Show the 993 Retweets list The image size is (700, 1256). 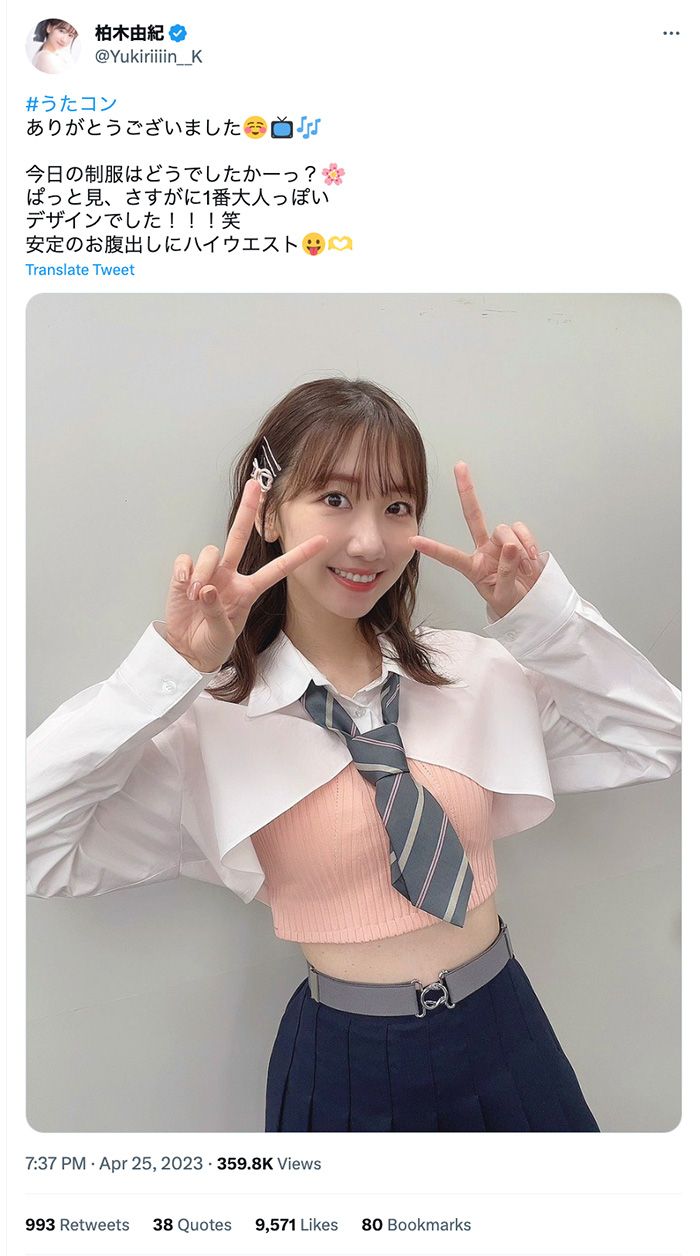pos(77,1225)
